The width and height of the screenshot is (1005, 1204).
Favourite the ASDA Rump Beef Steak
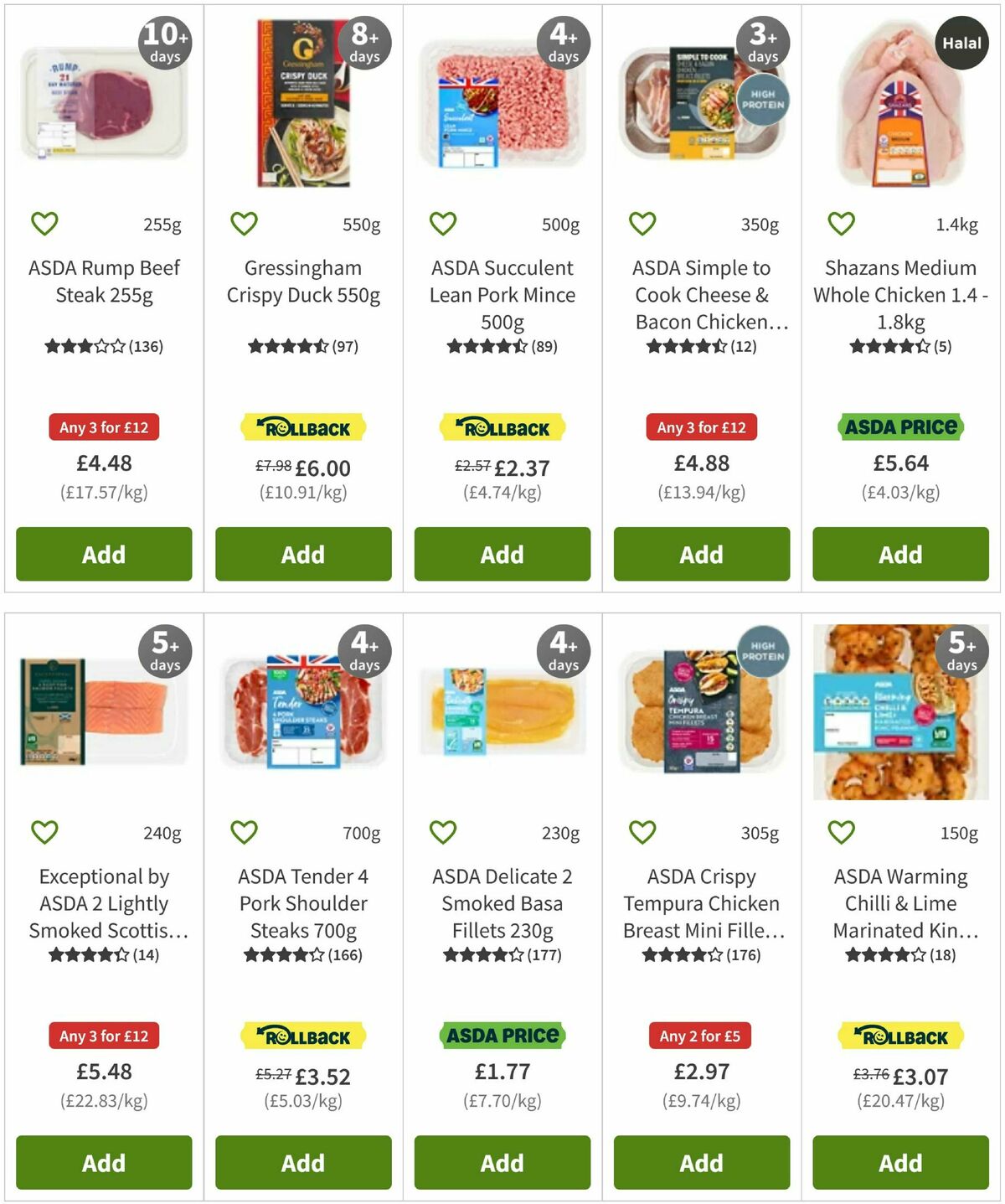(x=44, y=223)
